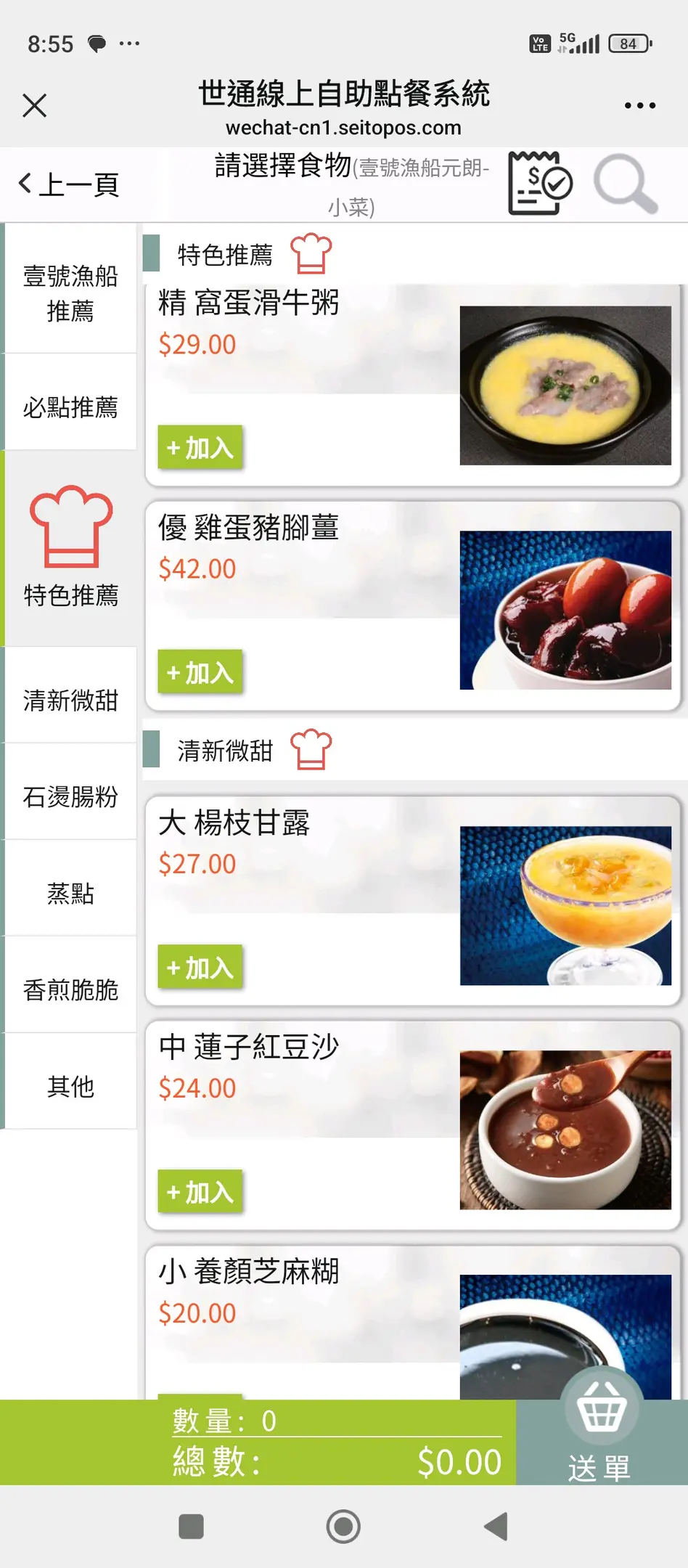This screenshot has width=688, height=1568.
Task: Jump to 蒸點 category
Action: point(70,894)
